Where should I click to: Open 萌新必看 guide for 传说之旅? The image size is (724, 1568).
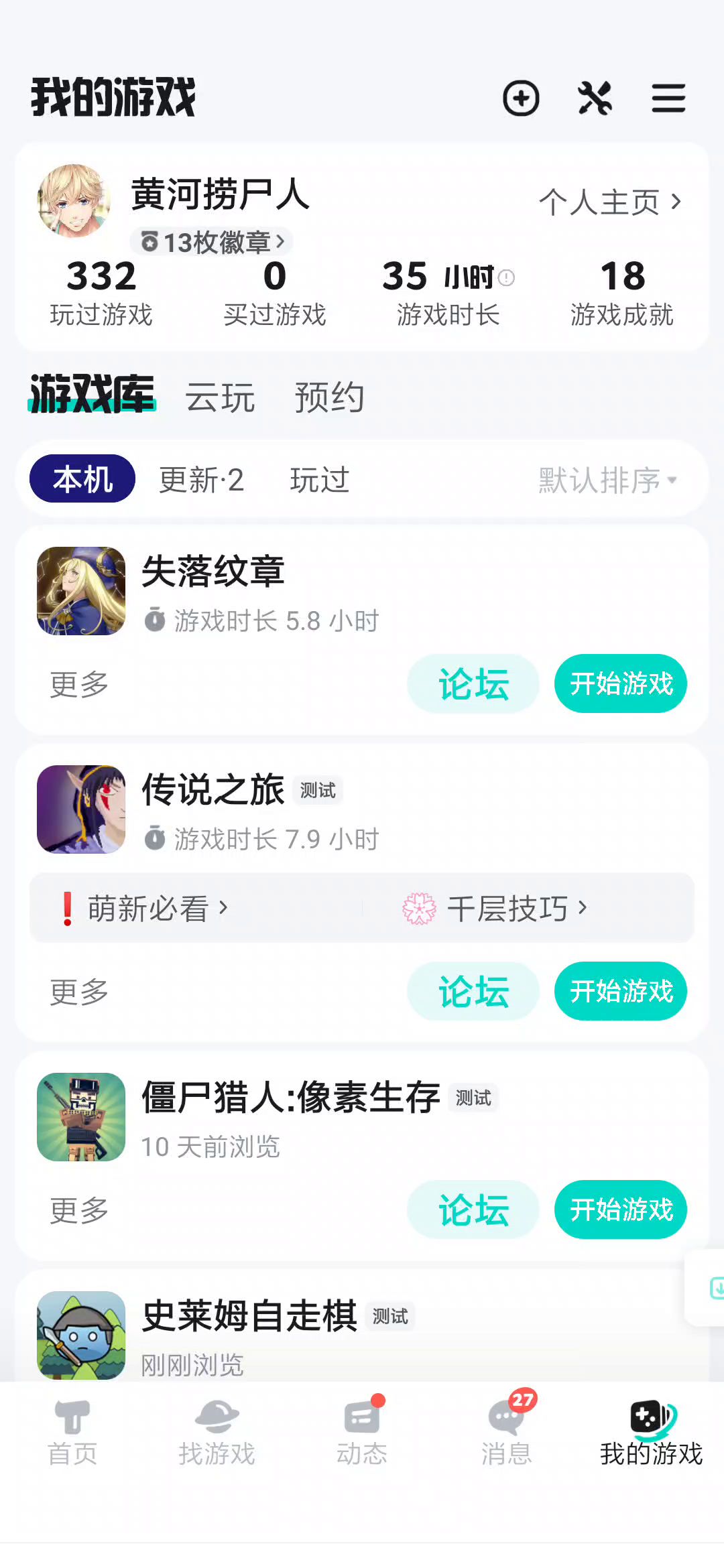pos(147,909)
